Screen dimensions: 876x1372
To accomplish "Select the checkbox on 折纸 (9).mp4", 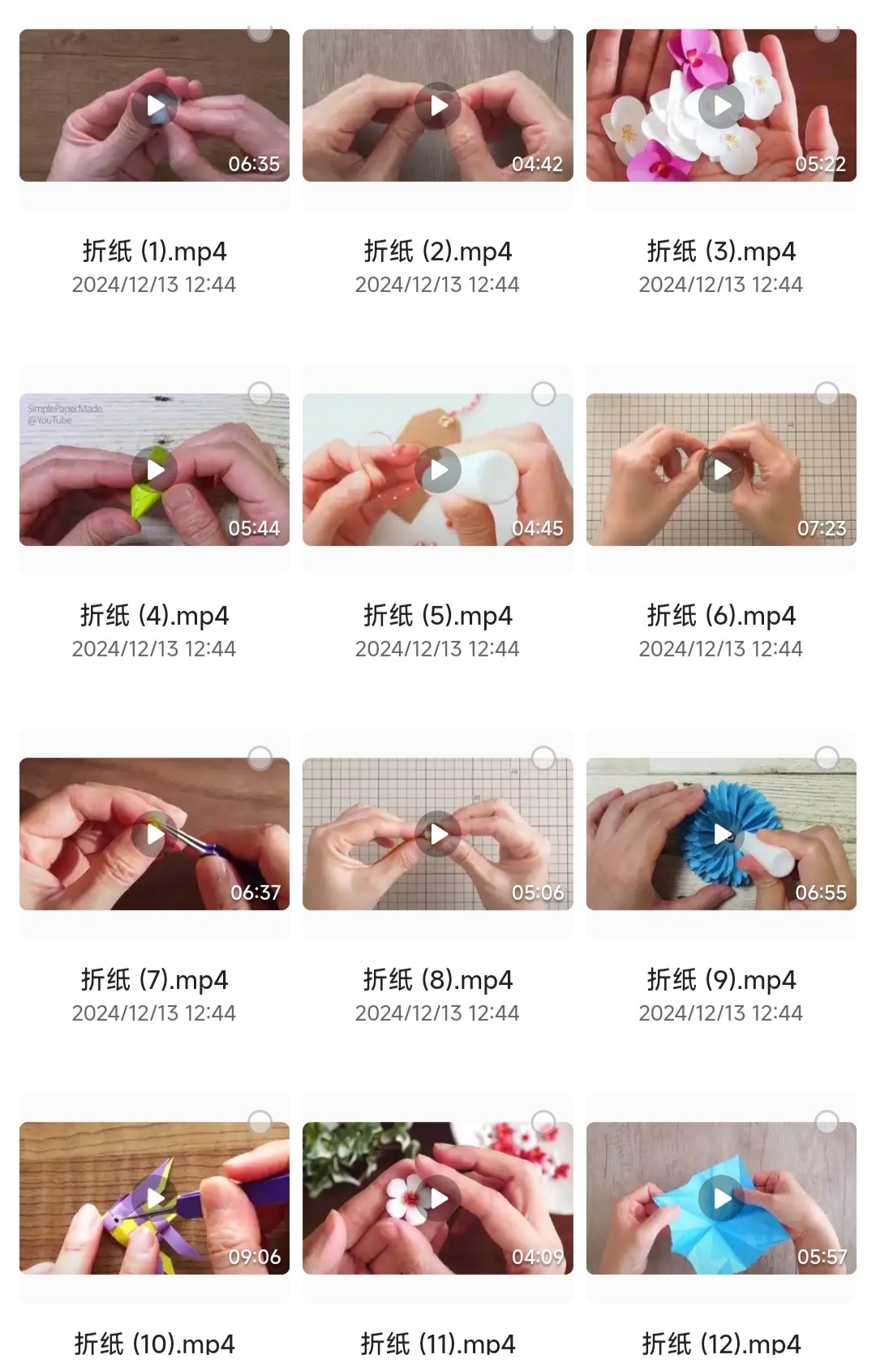I will 827,758.
